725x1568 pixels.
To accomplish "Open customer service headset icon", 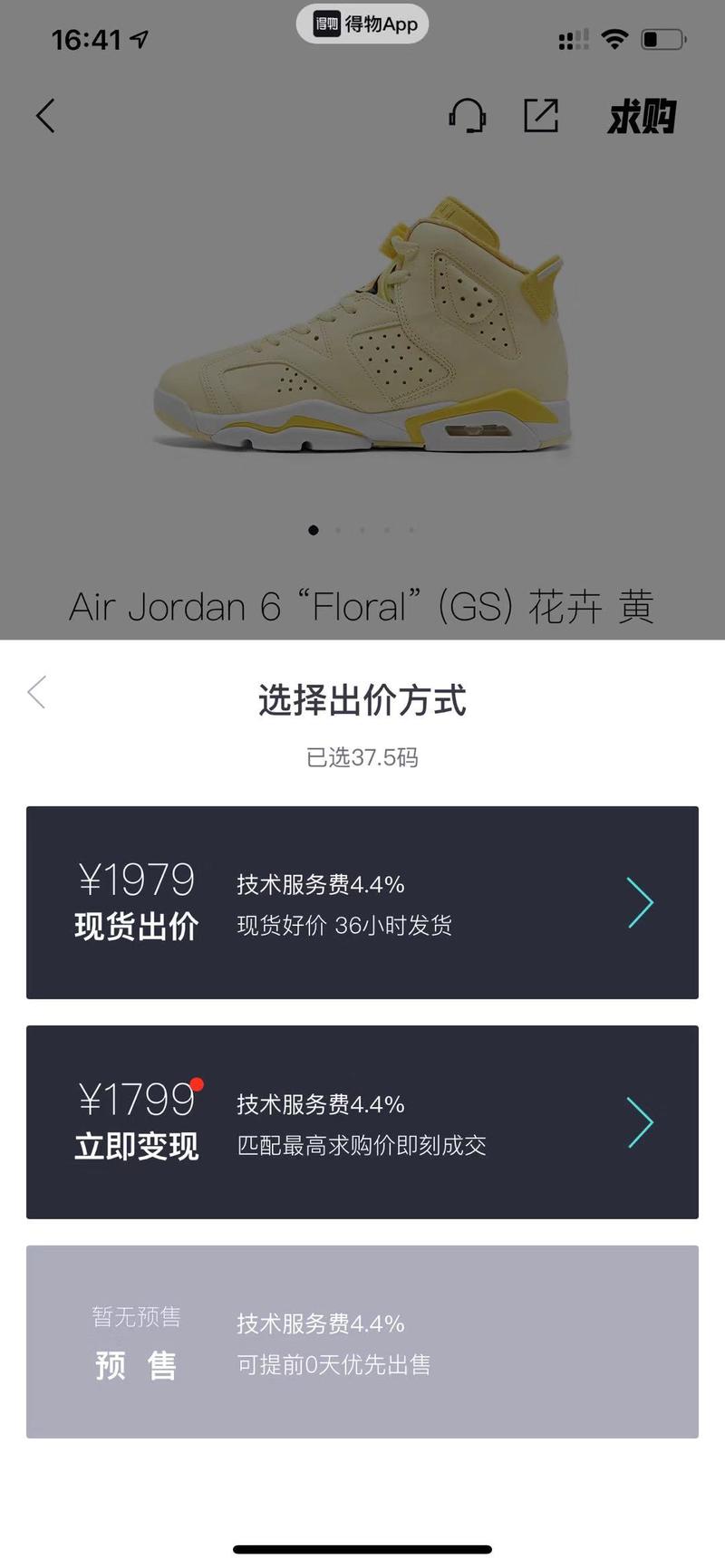I will click(468, 116).
